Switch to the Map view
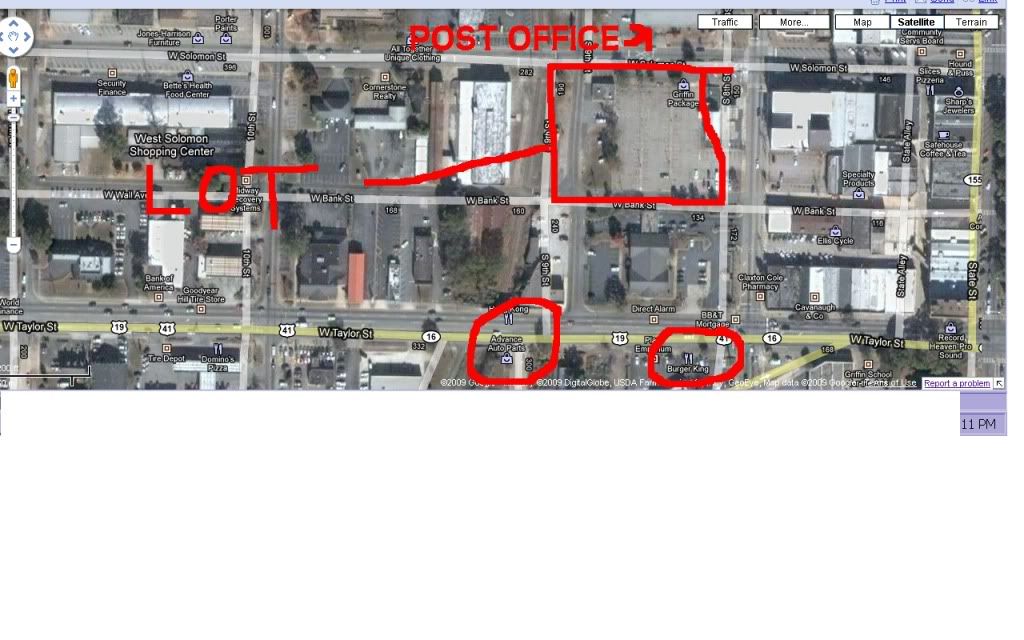The width and height of the screenshot is (1024, 640). click(x=862, y=22)
